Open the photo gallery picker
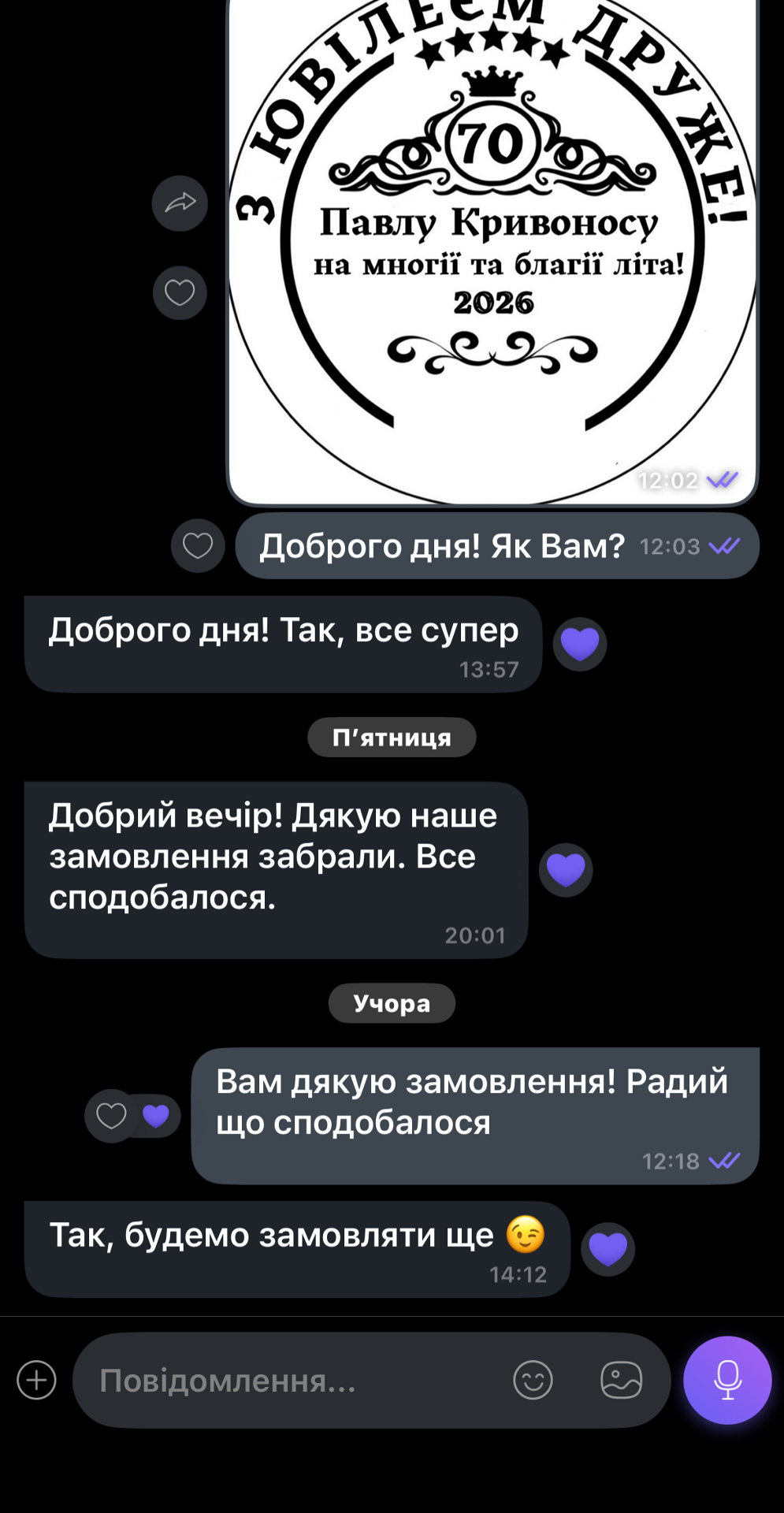This screenshot has height=1513, width=784. click(621, 1380)
